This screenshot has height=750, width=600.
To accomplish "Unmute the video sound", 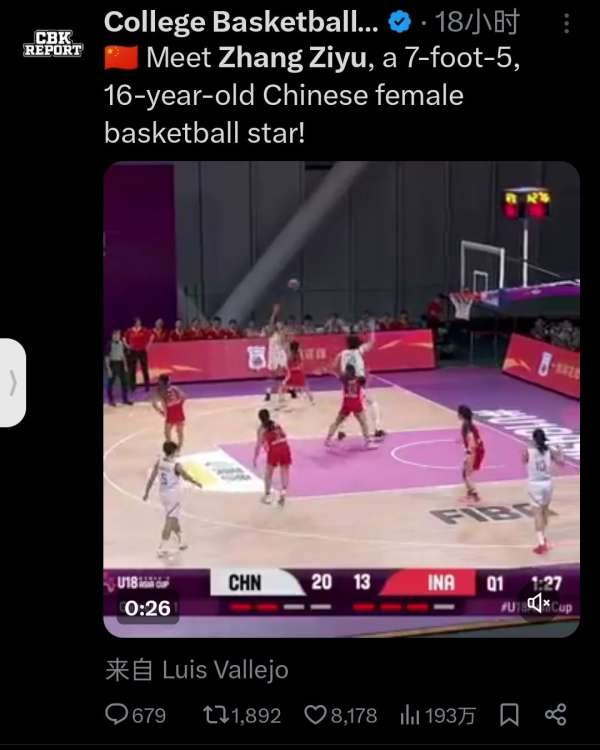I will tap(539, 603).
